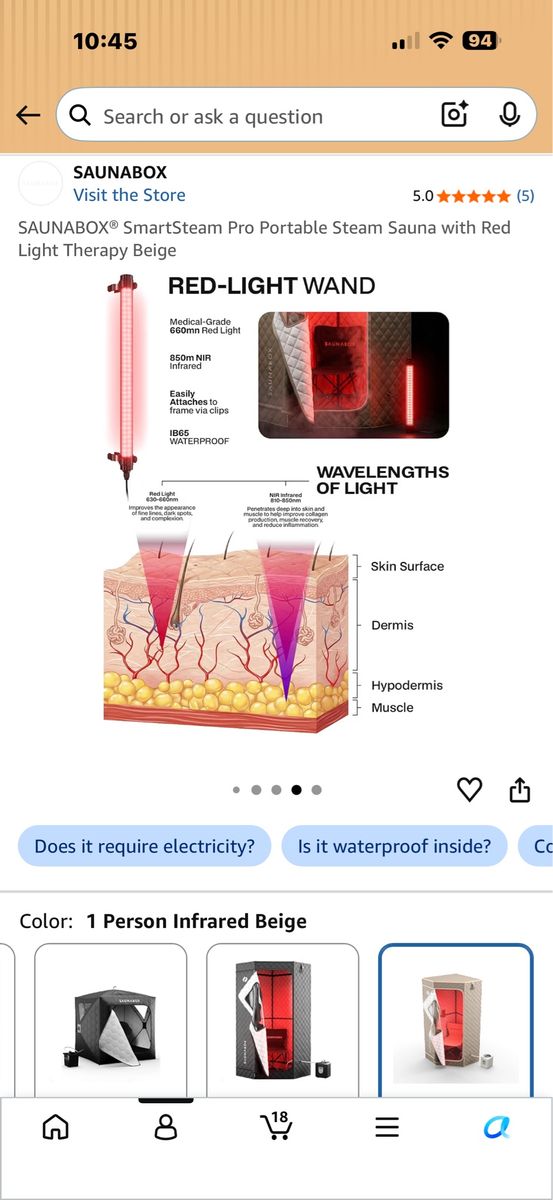Ask "Does it require electricity?"
The width and height of the screenshot is (553, 1200).
tap(145, 846)
